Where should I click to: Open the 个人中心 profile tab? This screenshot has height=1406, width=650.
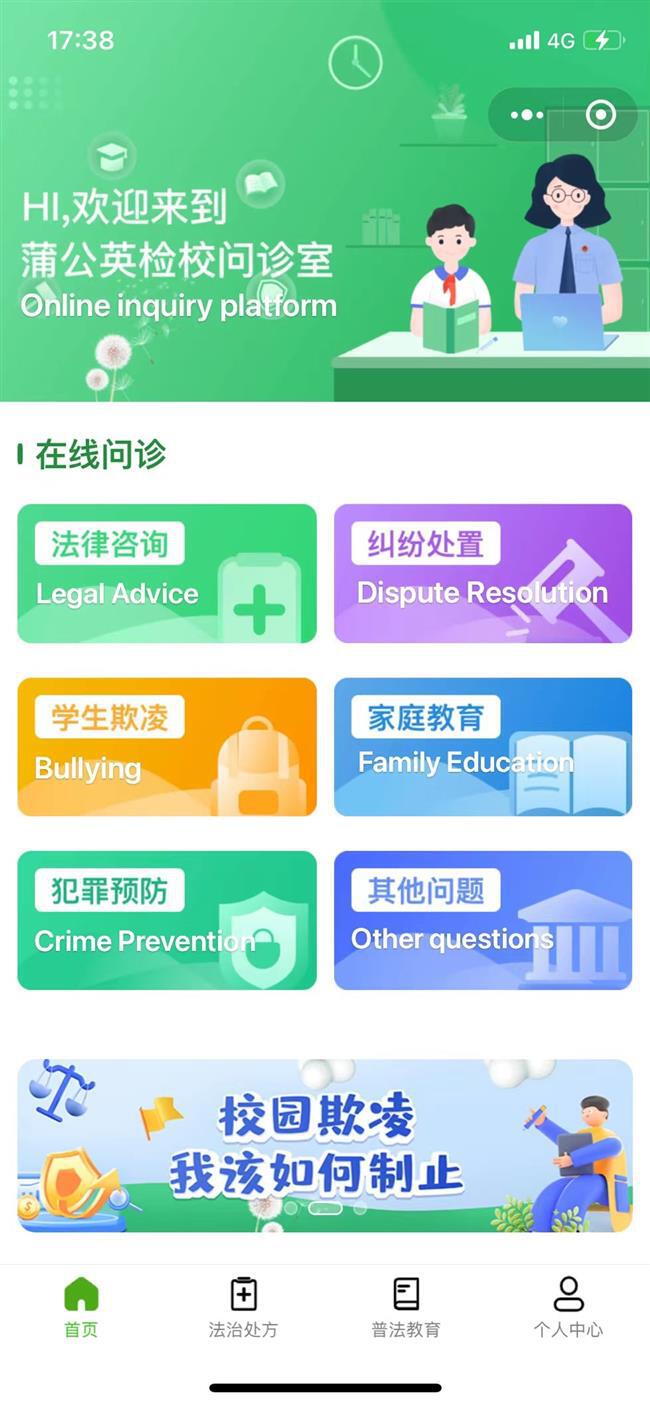pos(568,1307)
